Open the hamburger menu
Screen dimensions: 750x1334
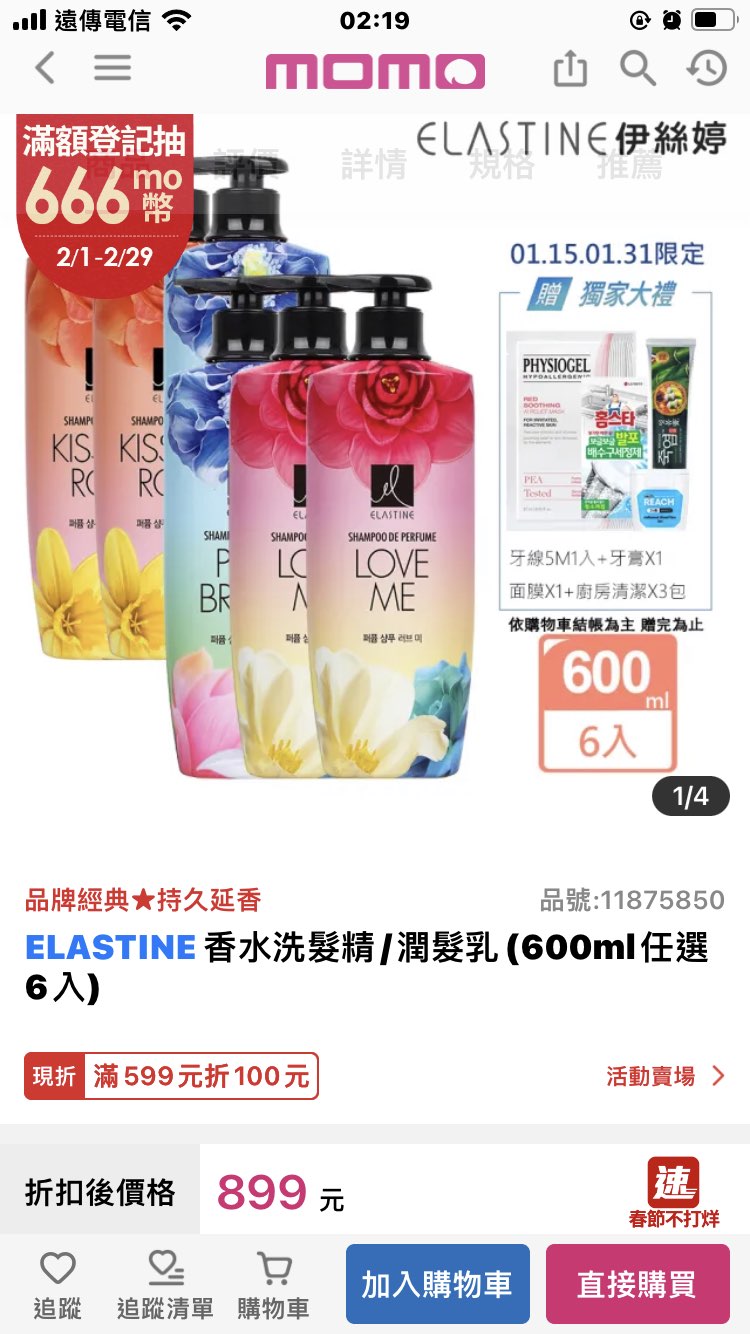113,68
